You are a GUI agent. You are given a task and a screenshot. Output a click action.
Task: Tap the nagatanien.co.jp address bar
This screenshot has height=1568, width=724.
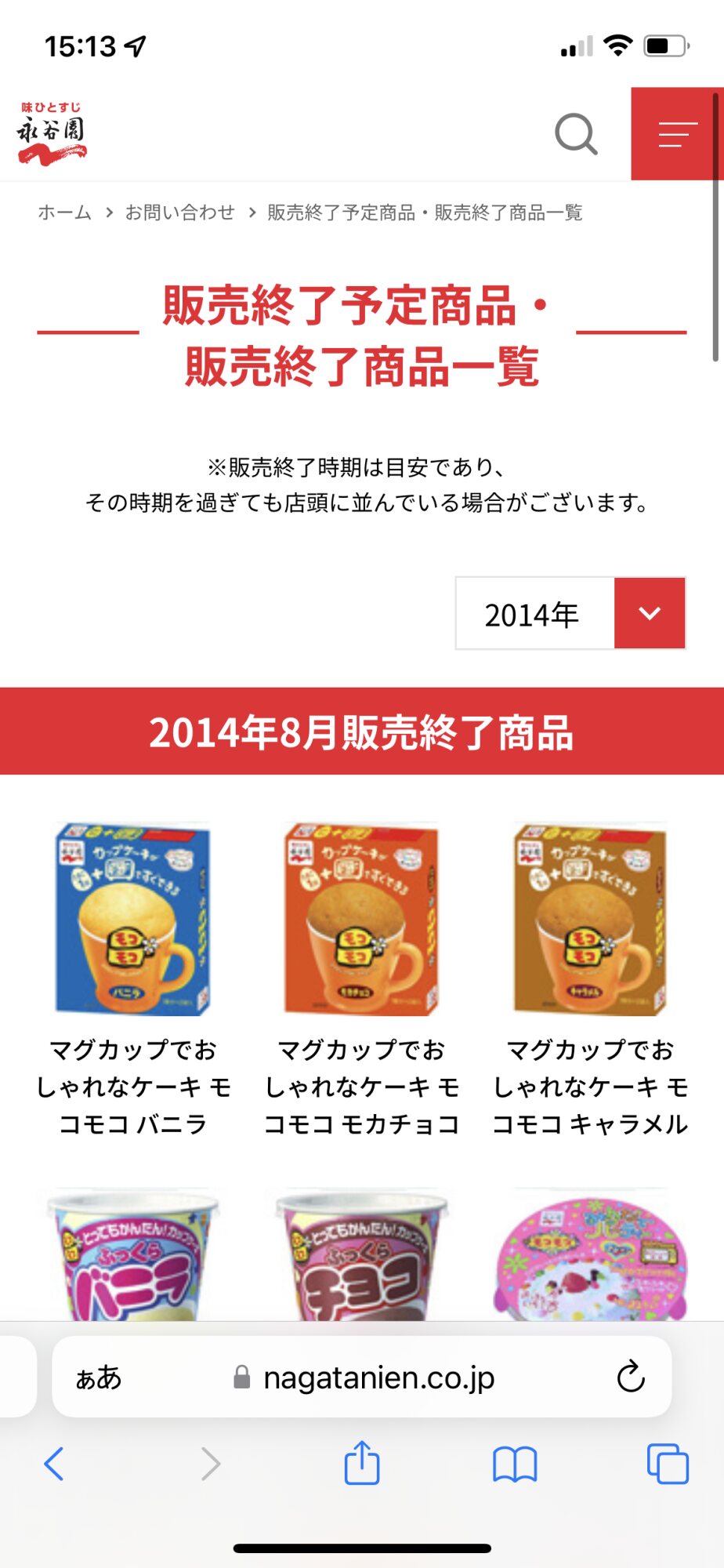pyautogui.click(x=362, y=1377)
